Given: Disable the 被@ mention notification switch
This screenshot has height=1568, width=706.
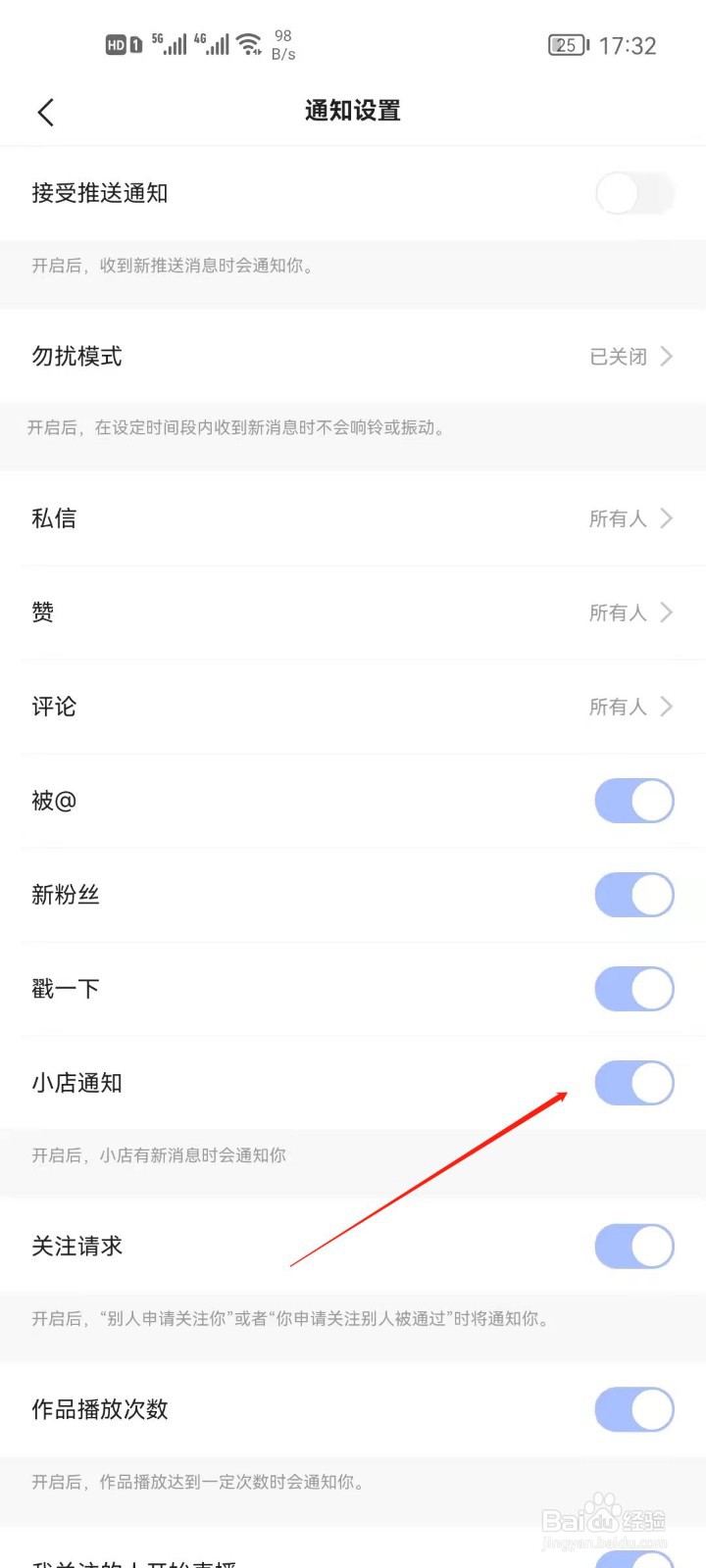Looking at the screenshot, I should pos(633,801).
